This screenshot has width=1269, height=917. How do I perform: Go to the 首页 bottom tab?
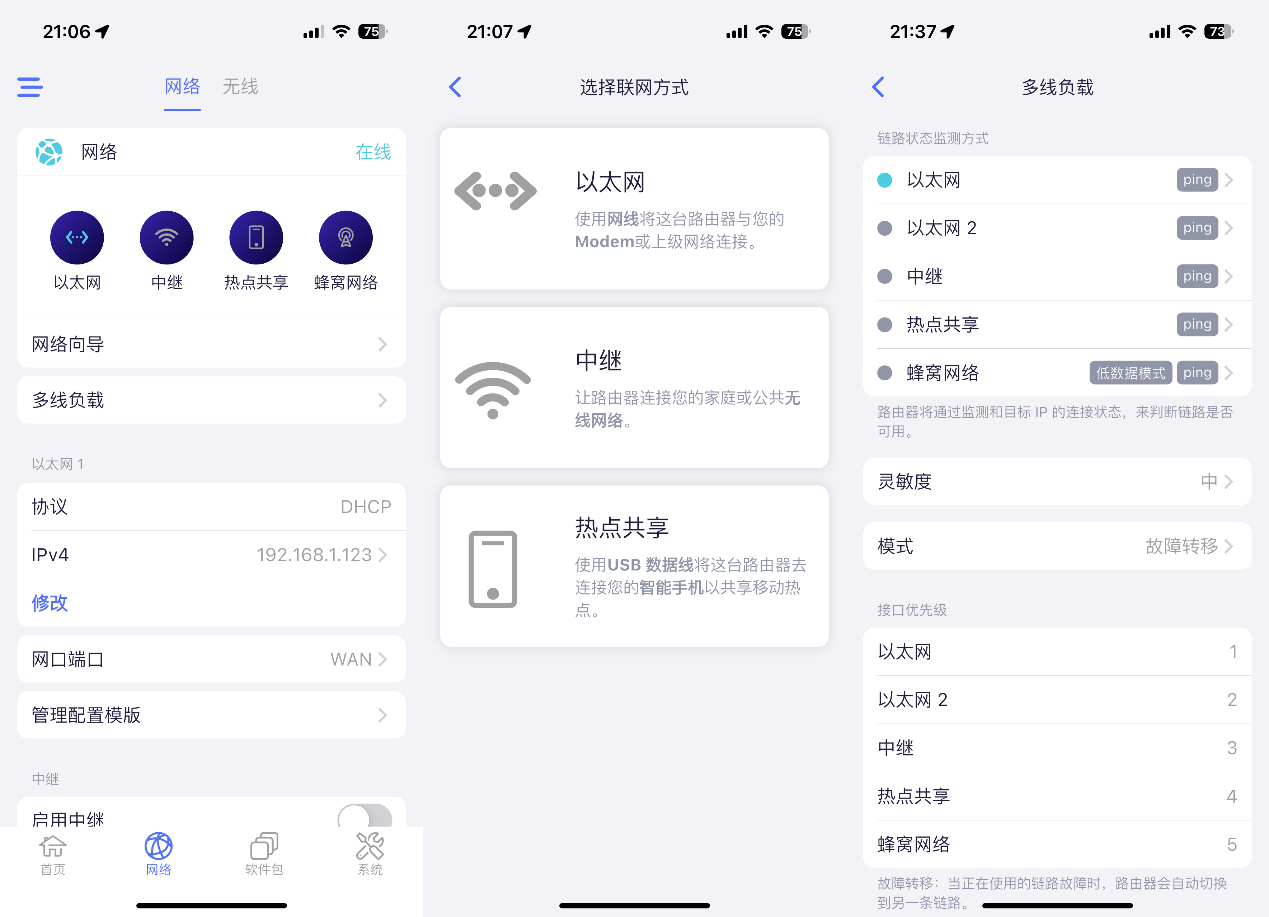(53, 855)
